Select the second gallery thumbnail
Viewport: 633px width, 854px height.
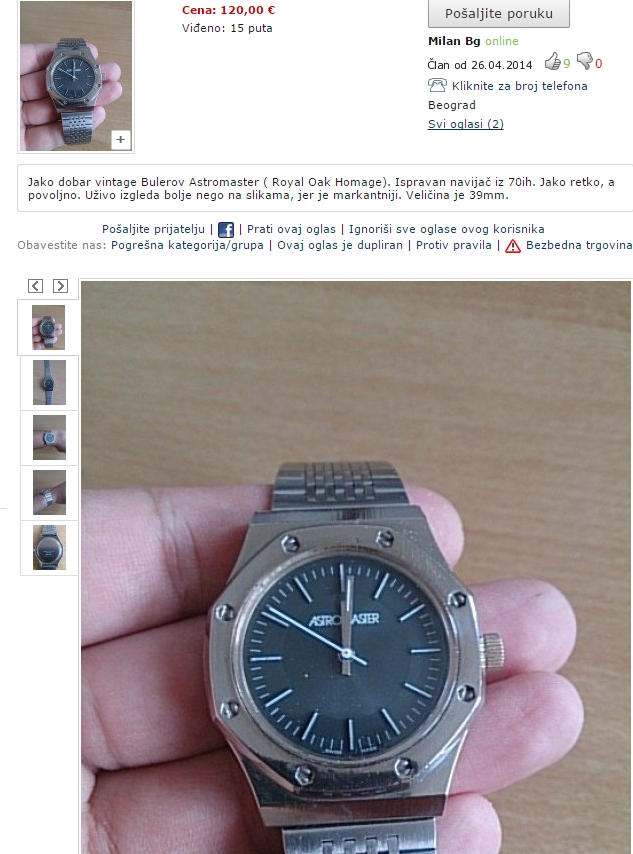coord(49,382)
